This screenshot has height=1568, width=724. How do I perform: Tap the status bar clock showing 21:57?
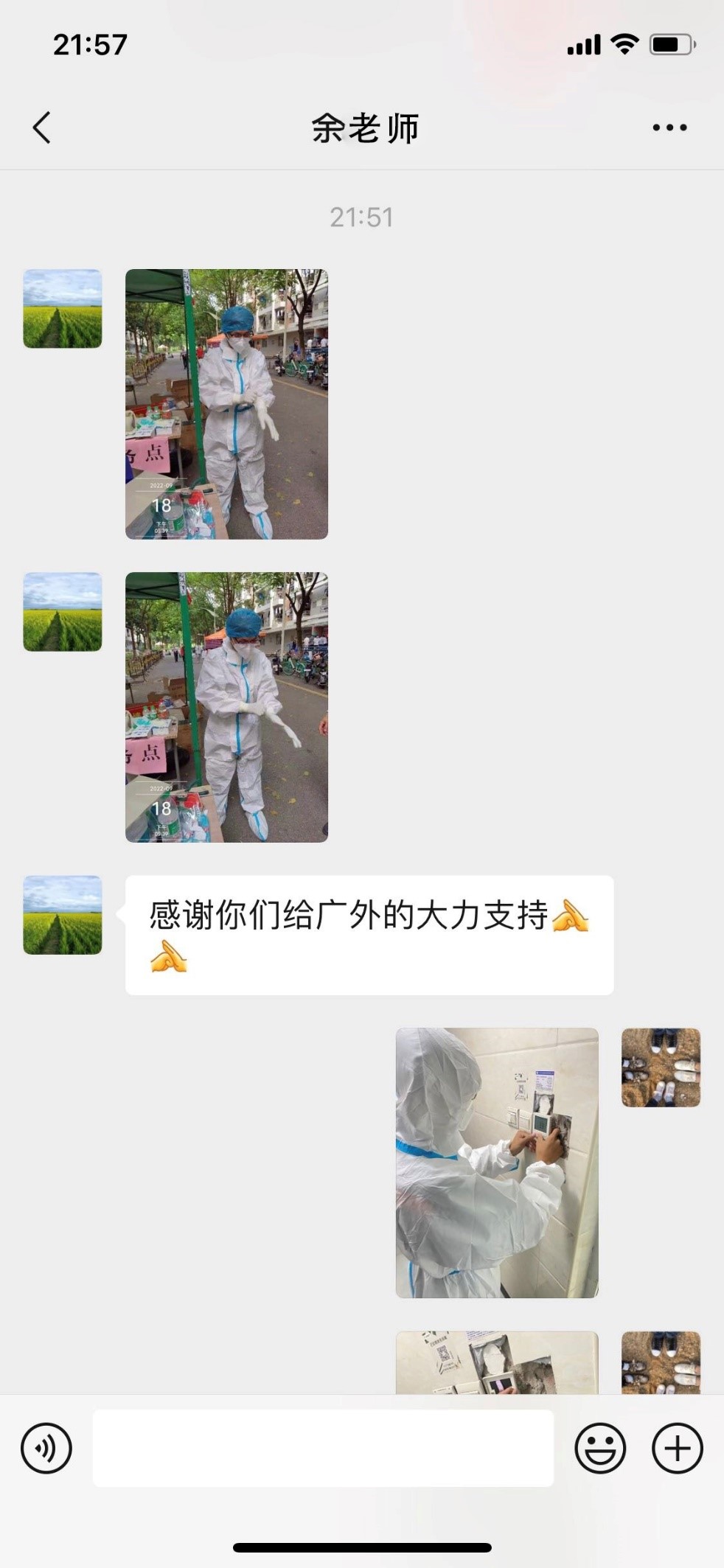point(91,44)
